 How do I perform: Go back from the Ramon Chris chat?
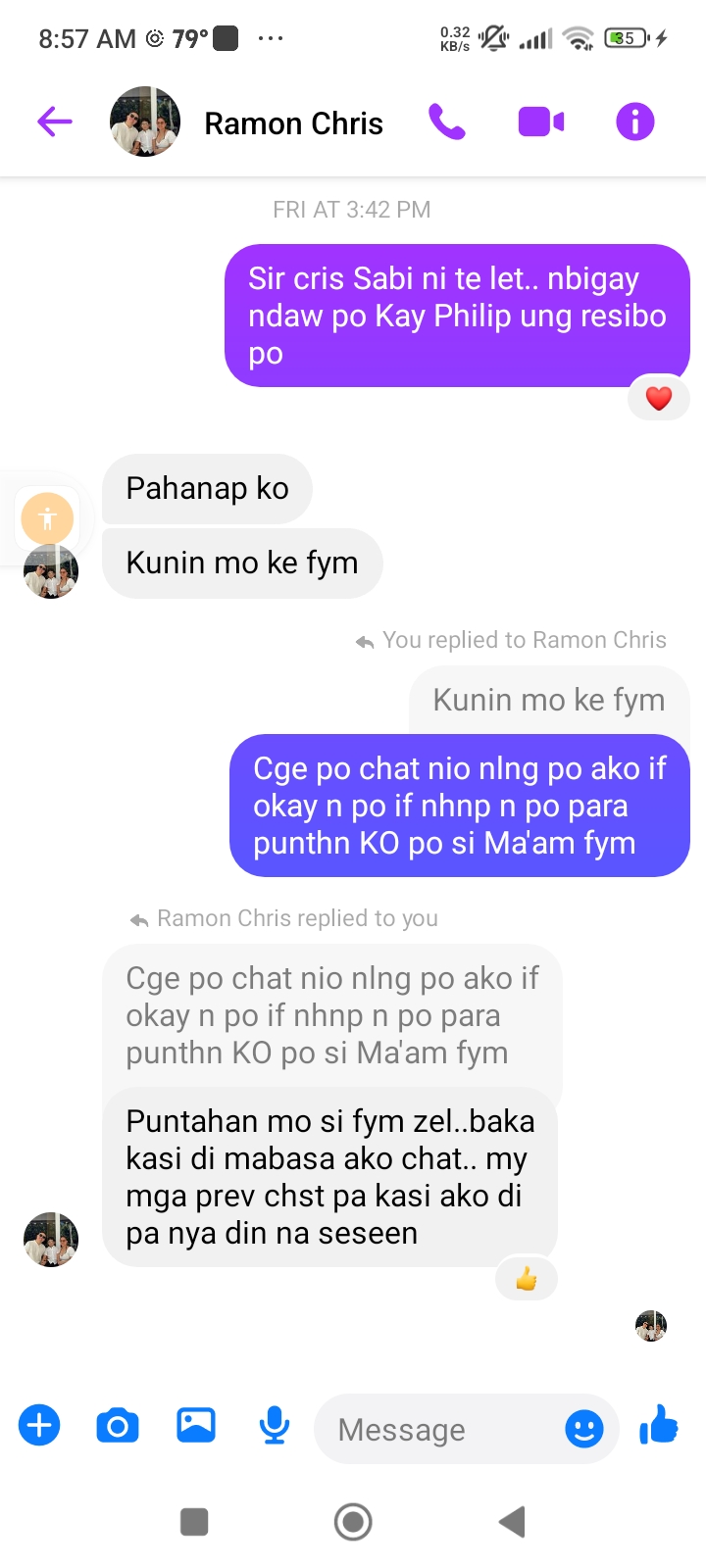click(55, 122)
